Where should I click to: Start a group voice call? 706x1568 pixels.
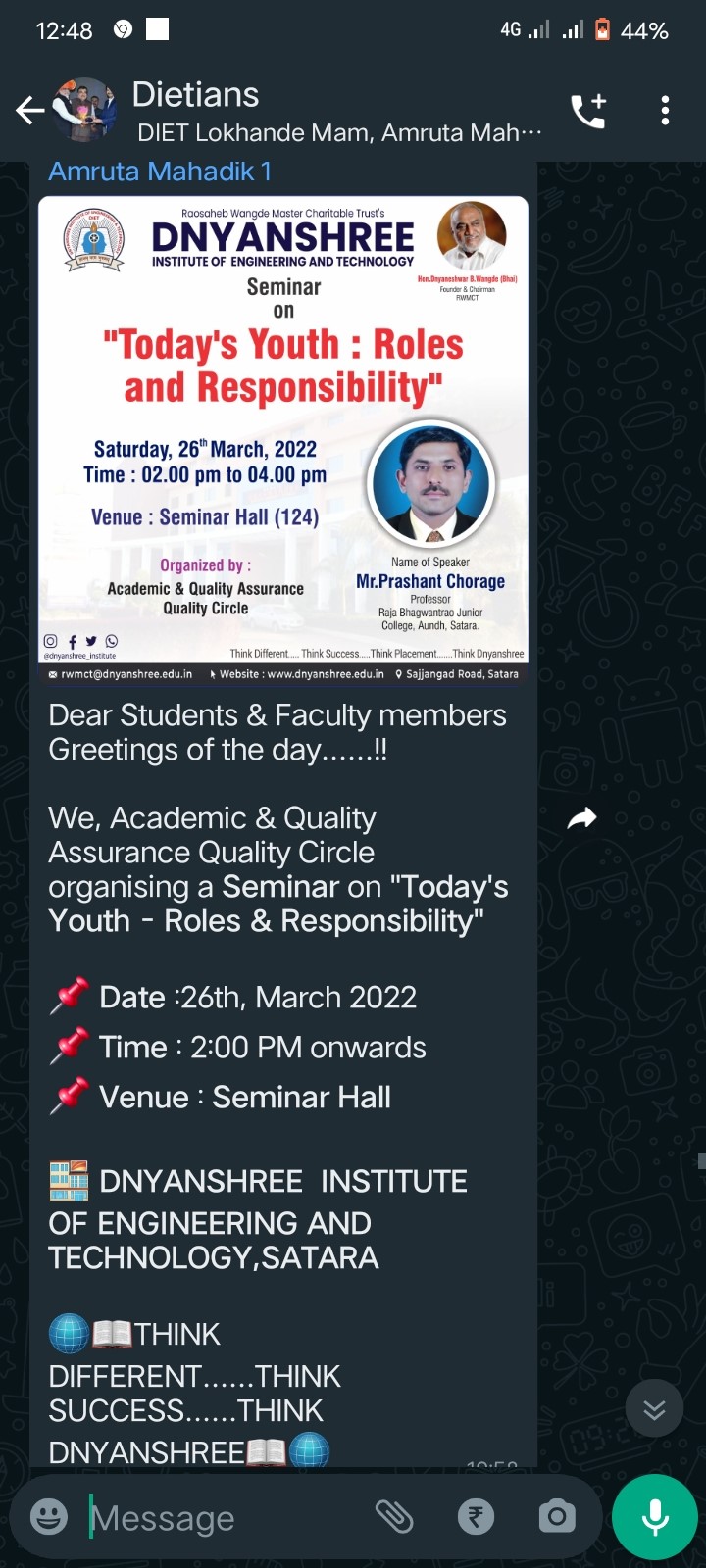(588, 111)
